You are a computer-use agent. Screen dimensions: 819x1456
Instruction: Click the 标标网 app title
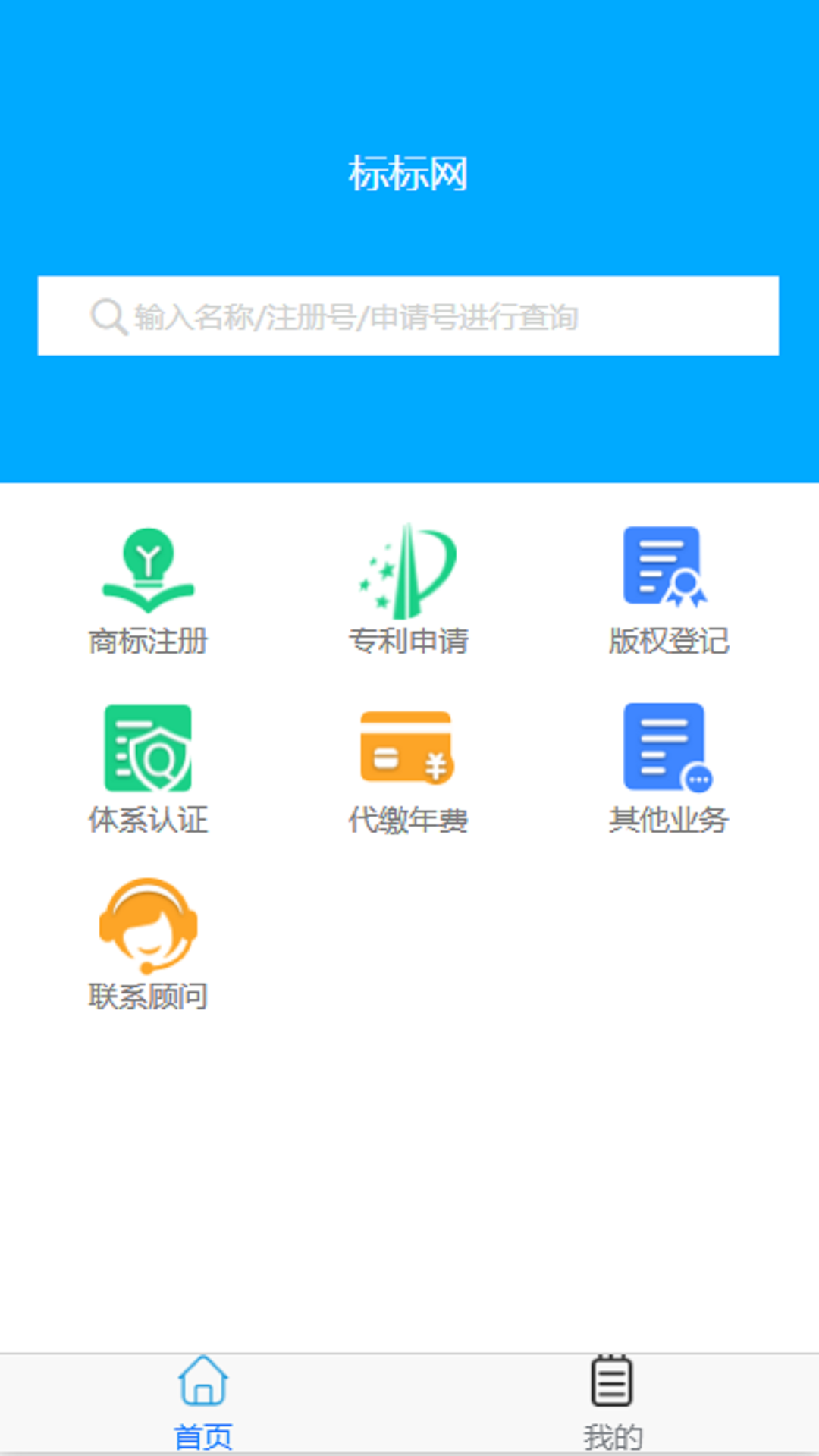(x=409, y=172)
